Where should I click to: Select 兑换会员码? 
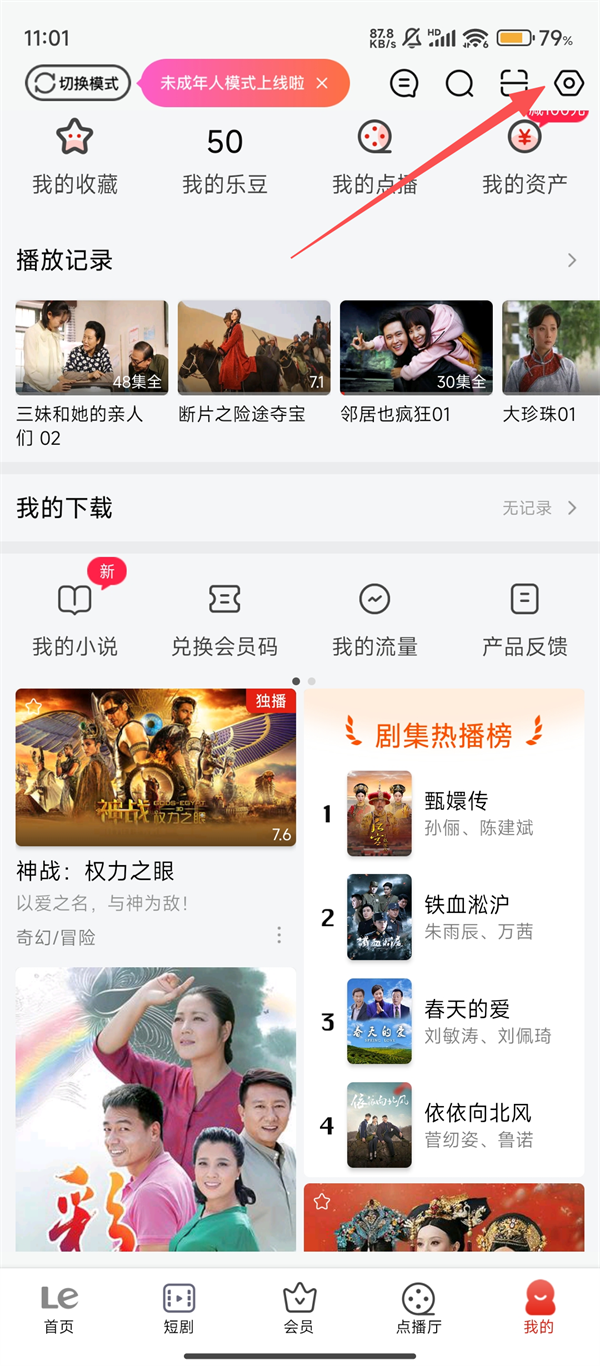click(224, 620)
